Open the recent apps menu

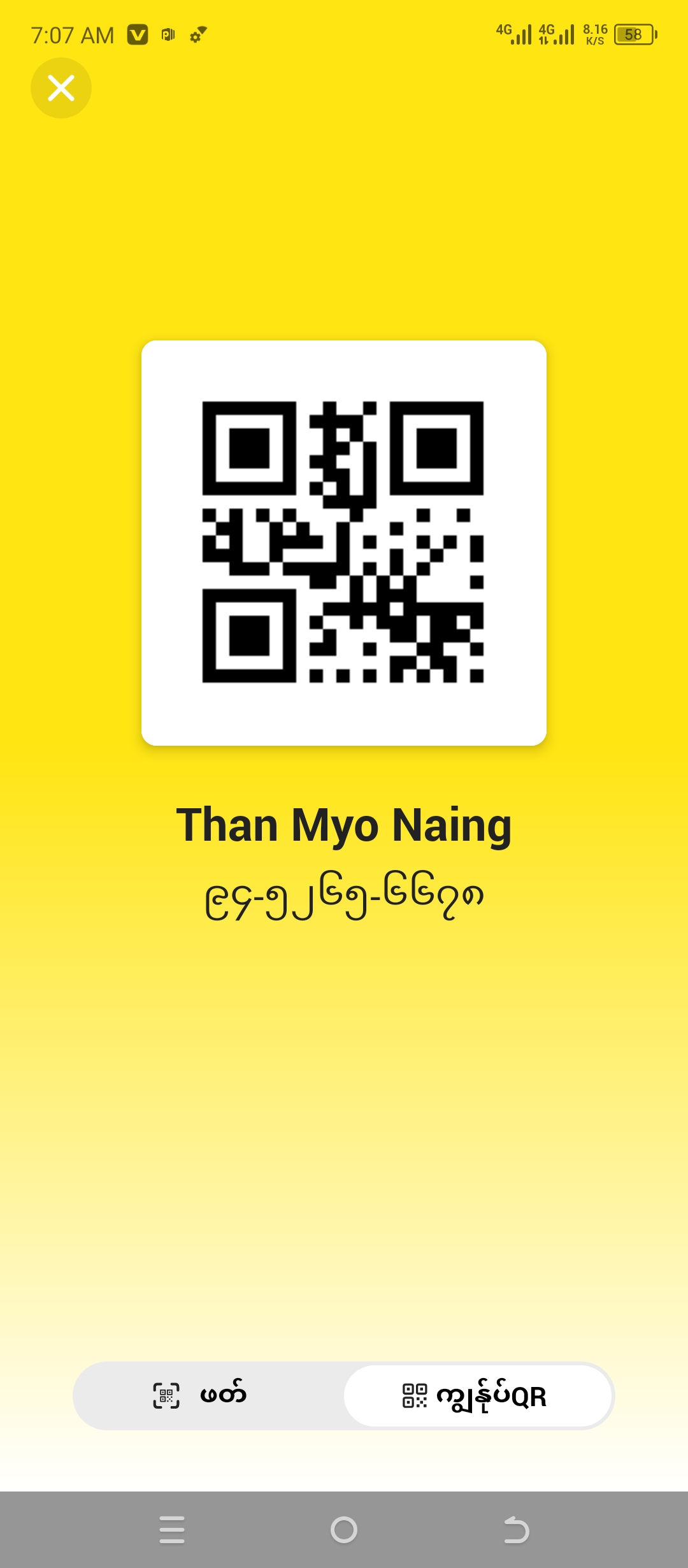[x=172, y=1530]
